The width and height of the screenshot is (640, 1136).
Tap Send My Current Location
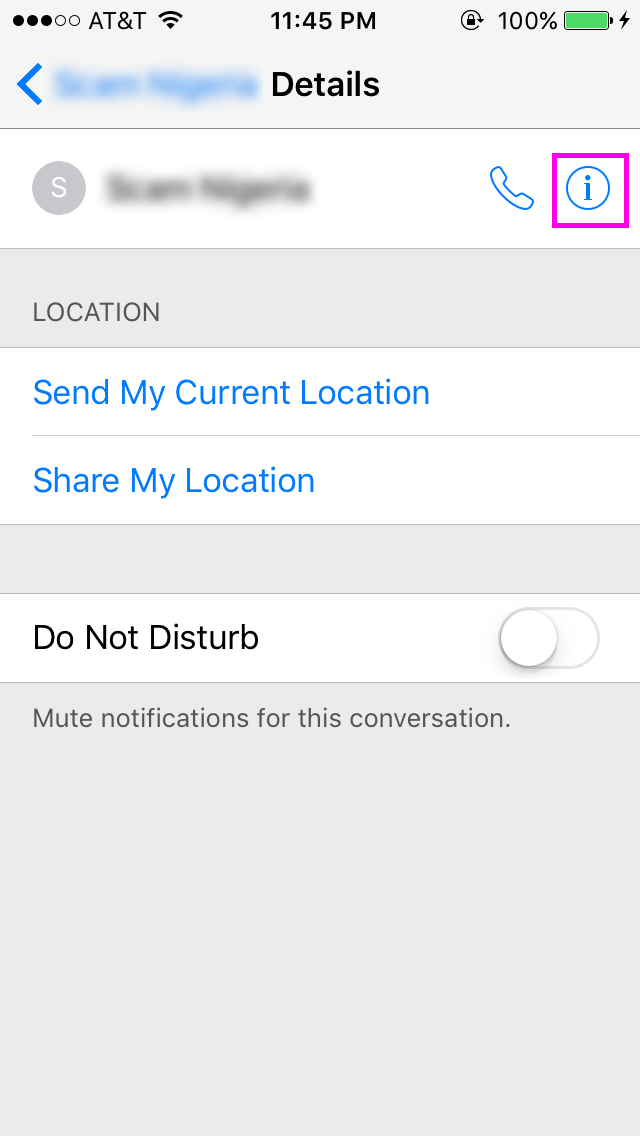point(231,393)
